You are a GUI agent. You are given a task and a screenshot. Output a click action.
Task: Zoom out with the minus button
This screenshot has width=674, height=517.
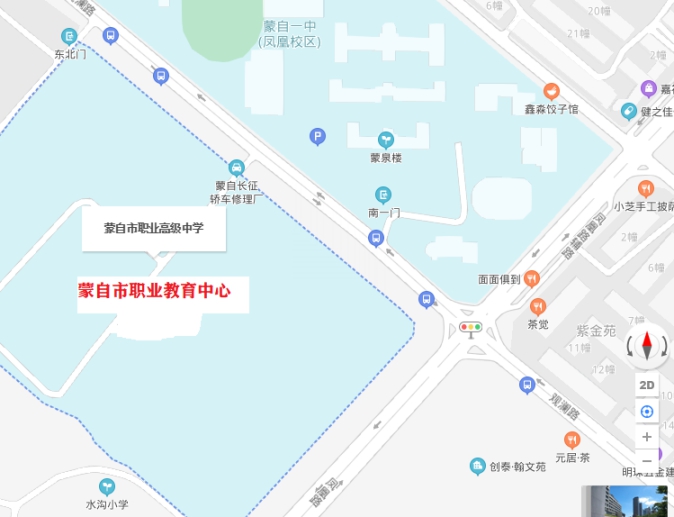pos(647,461)
